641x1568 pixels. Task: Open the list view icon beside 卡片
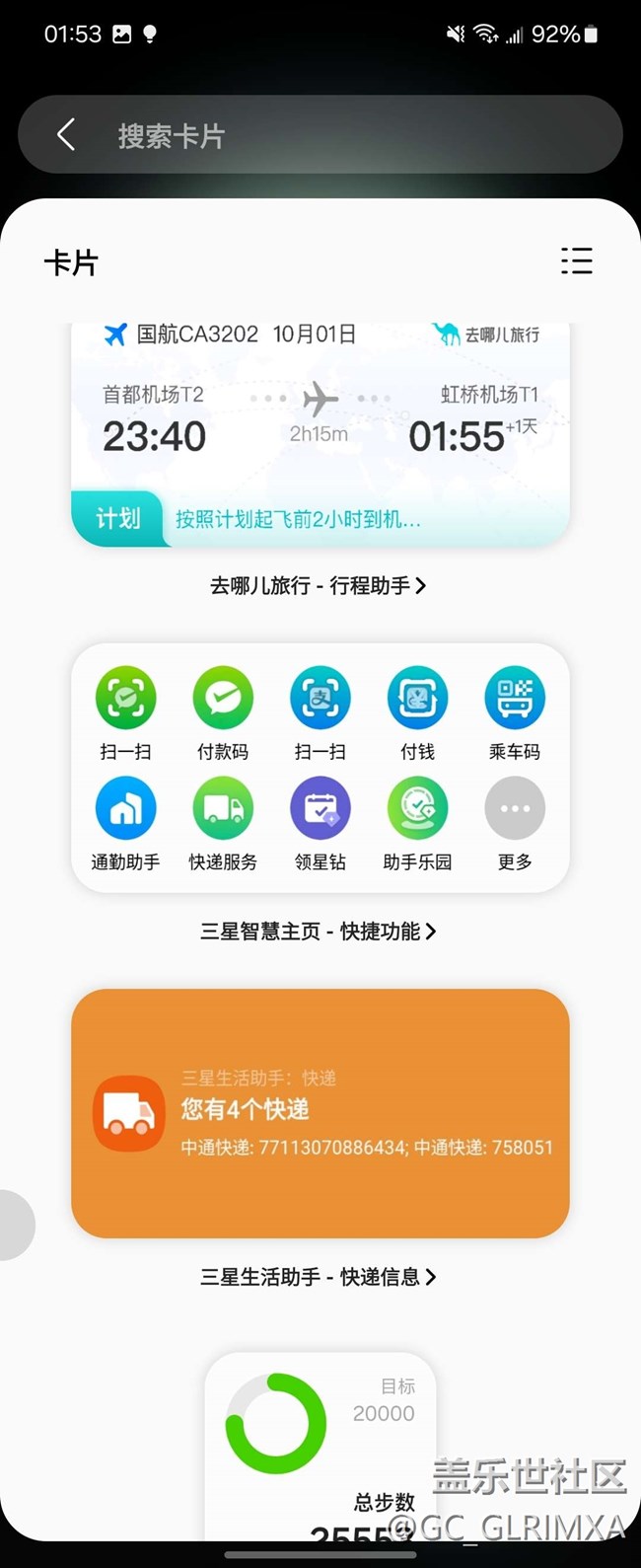coord(577,261)
